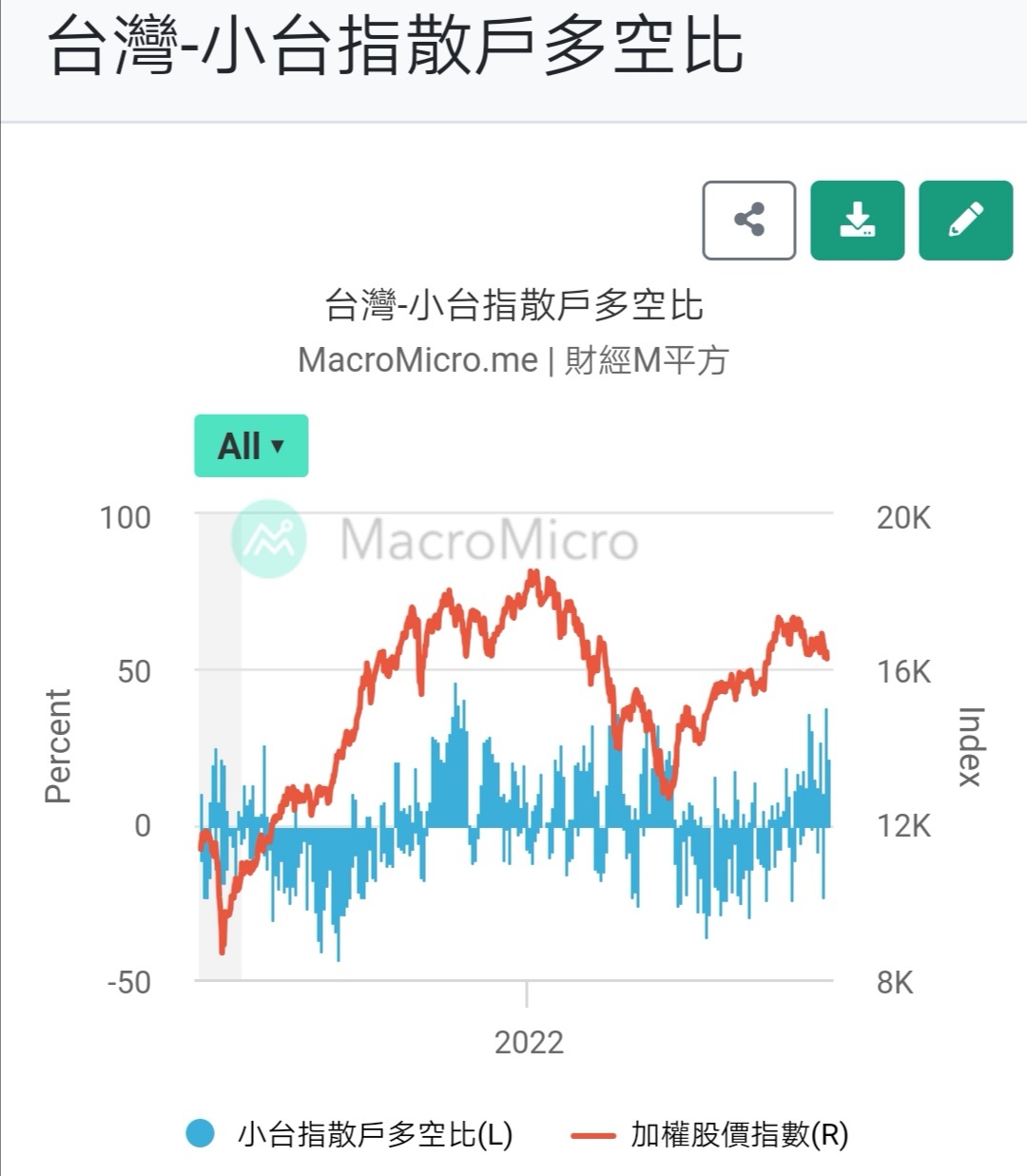
Task: Download the chart data
Action: pos(857,220)
